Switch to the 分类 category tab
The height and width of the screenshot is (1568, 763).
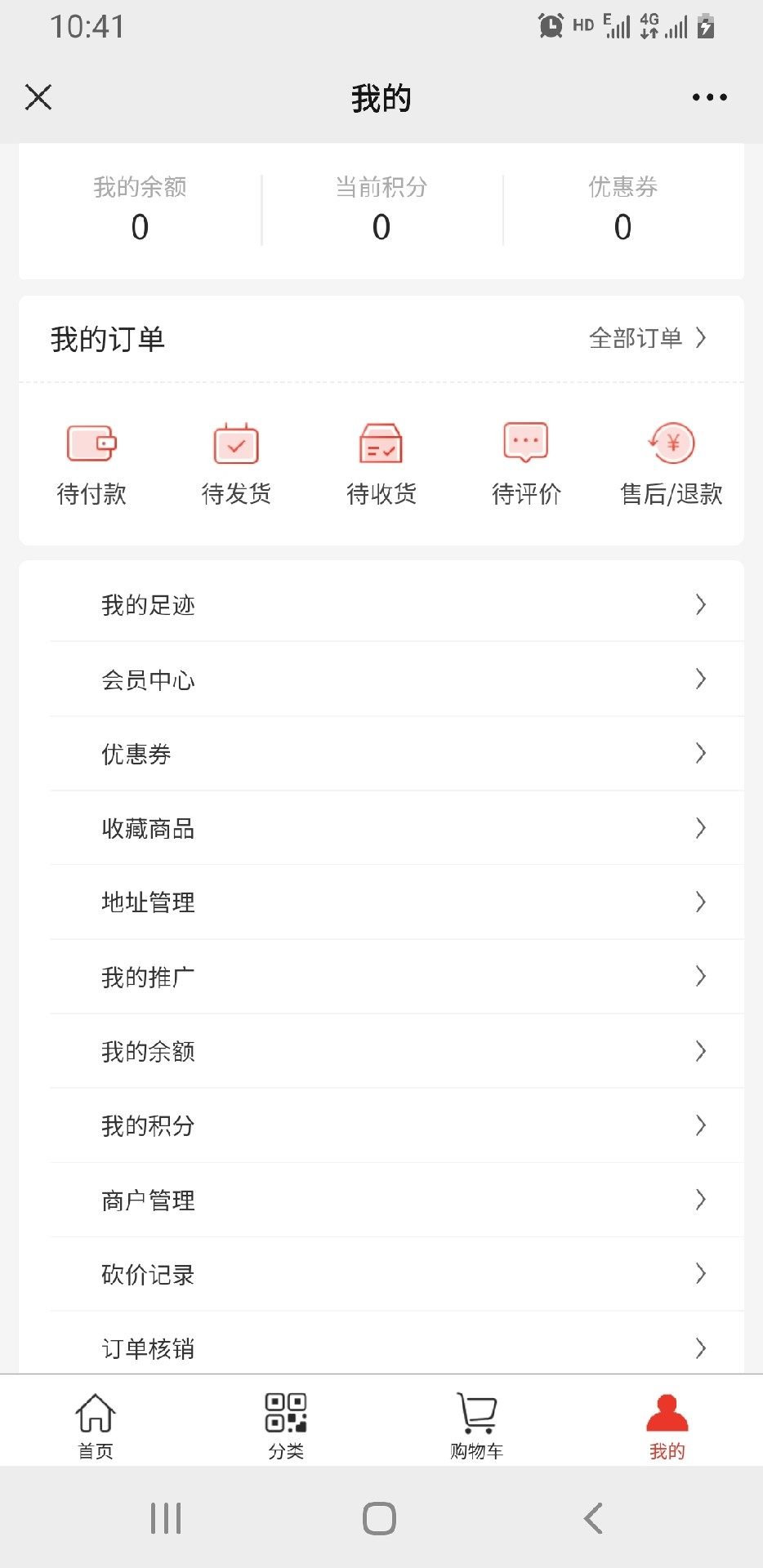coord(286,1425)
